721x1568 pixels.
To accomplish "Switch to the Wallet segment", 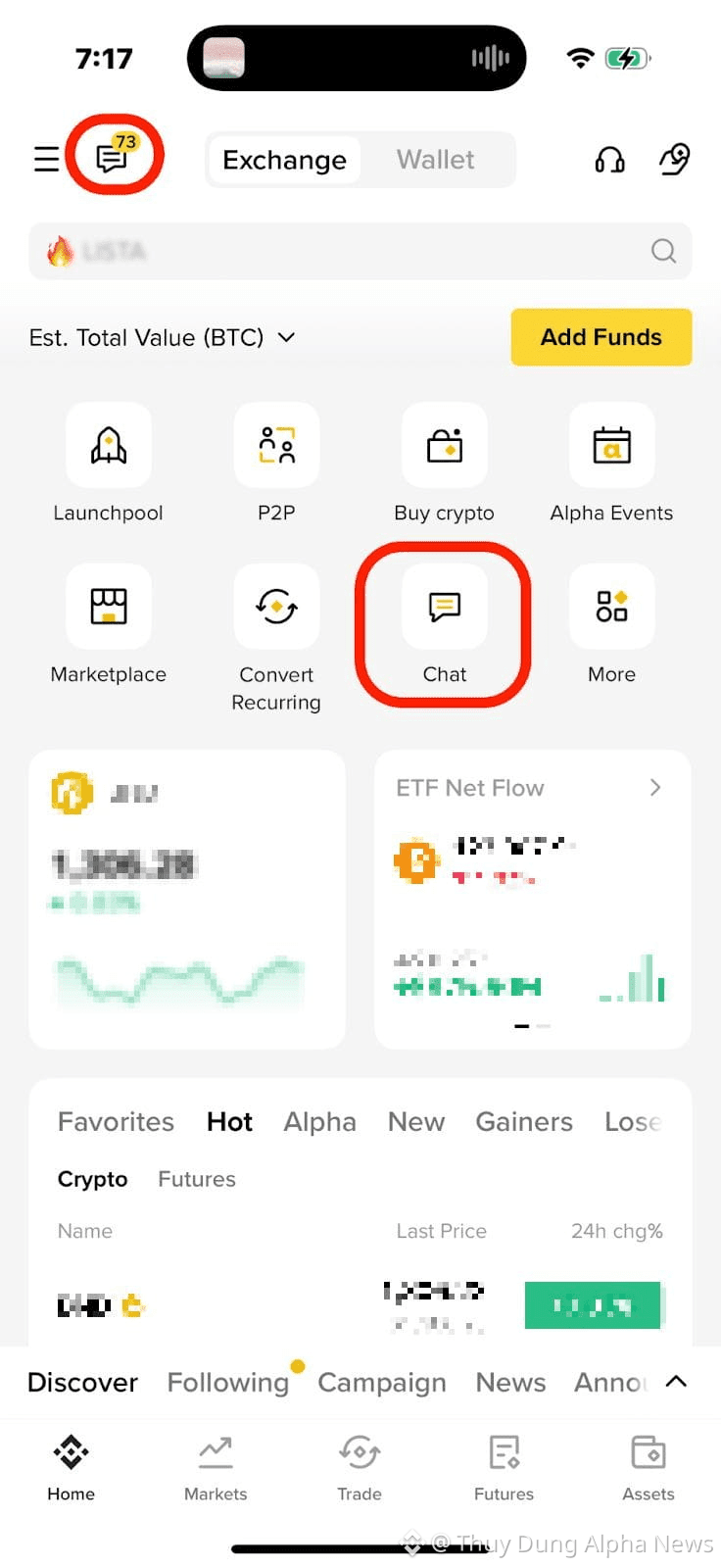I will point(435,160).
